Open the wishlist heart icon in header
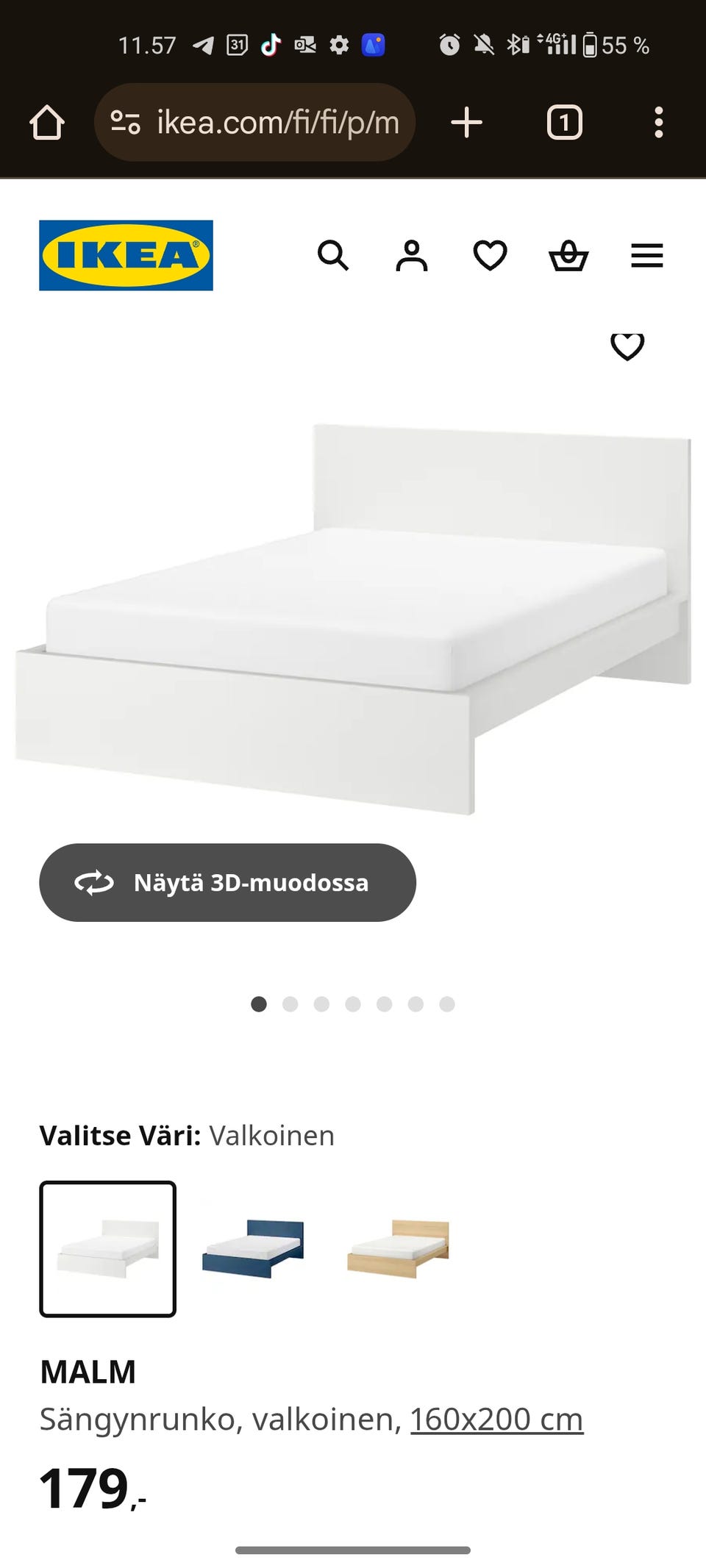The image size is (706, 1568). 489,256
